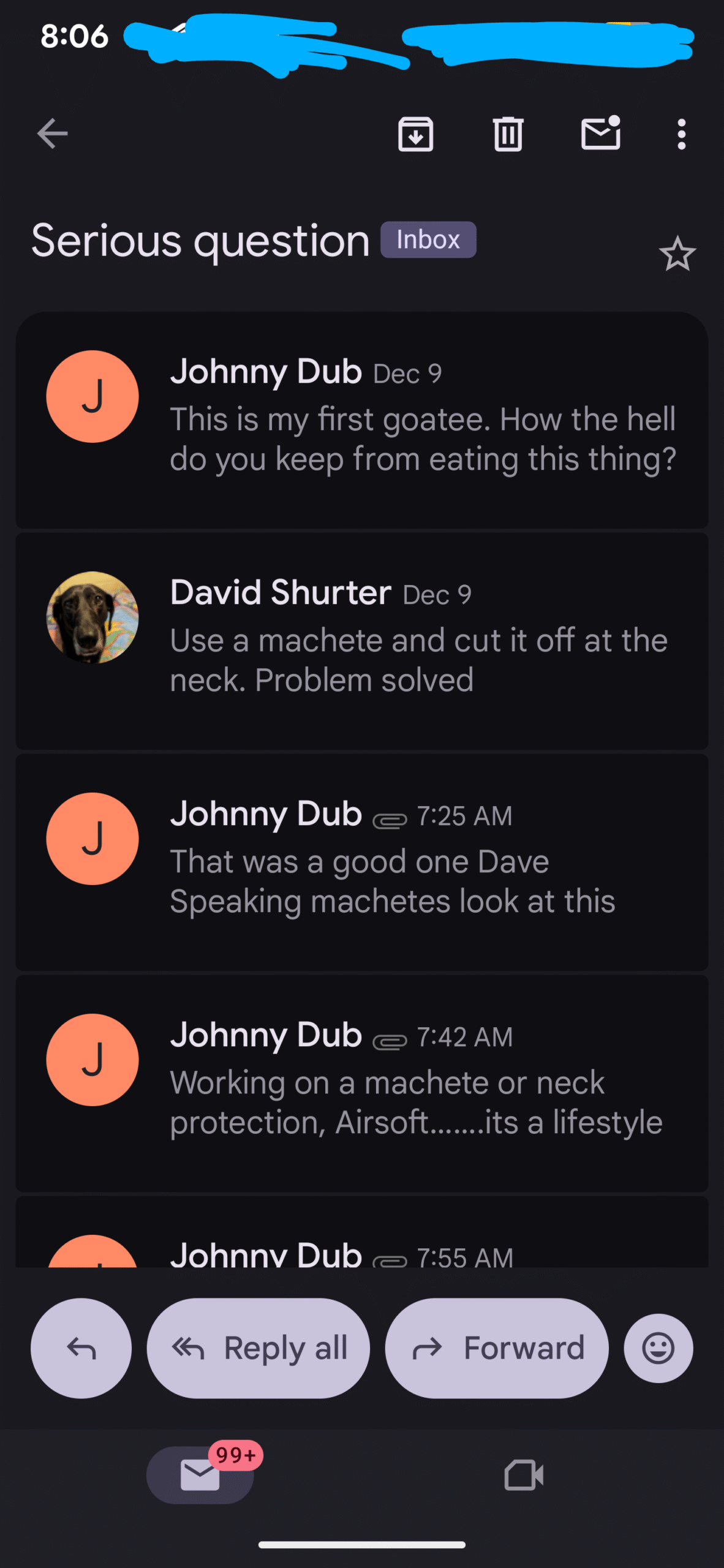Viewport: 724px width, 1568px height.
Task: Switch to the Meet video tab
Action: [524, 1475]
